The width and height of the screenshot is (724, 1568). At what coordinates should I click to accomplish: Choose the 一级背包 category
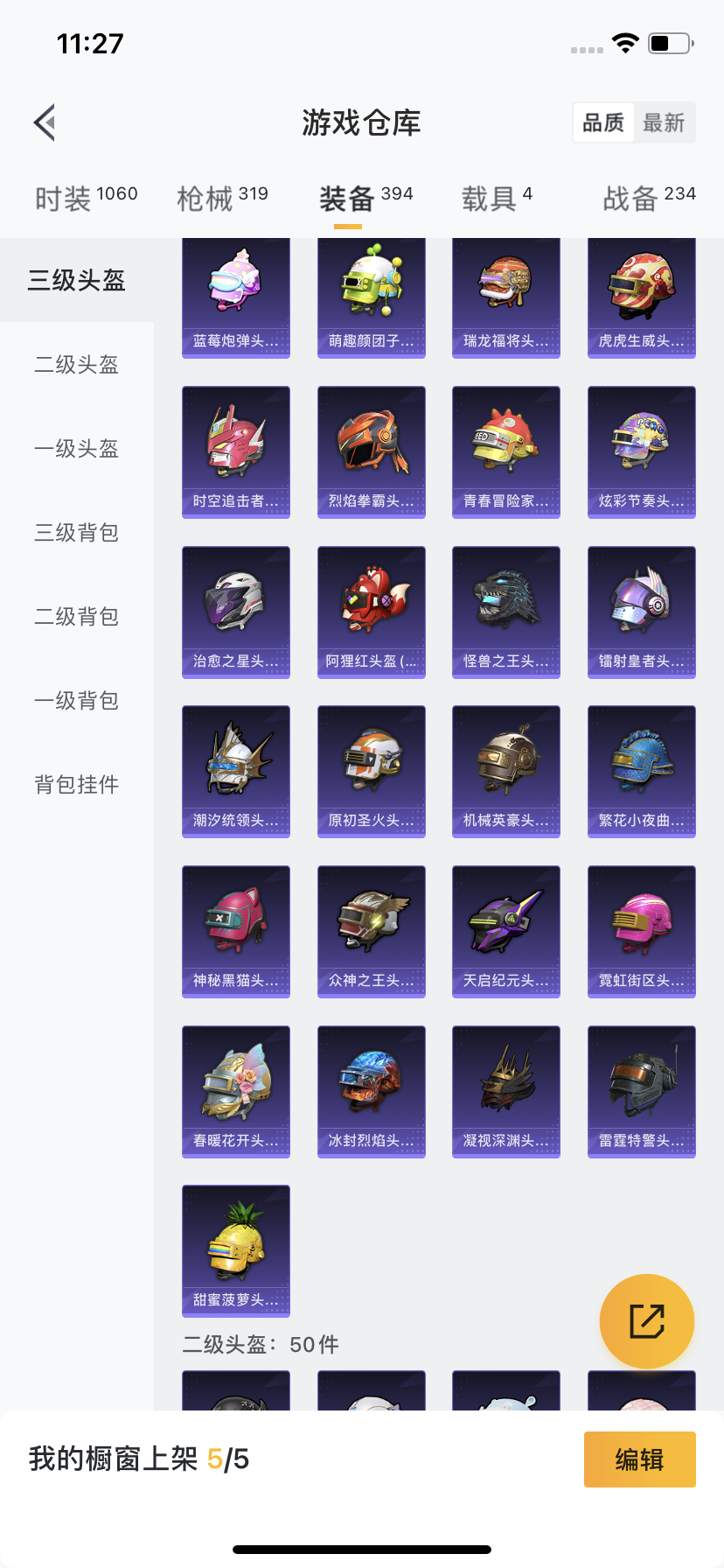[77, 700]
